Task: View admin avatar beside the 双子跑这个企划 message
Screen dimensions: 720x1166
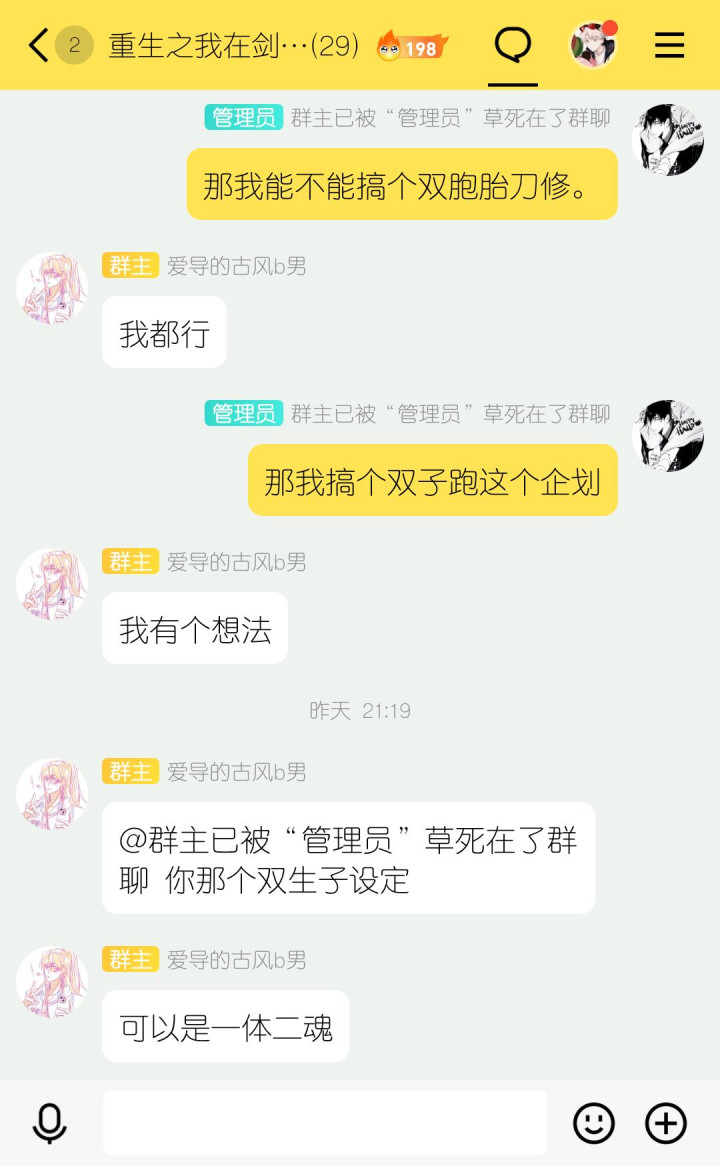Action: 668,436
